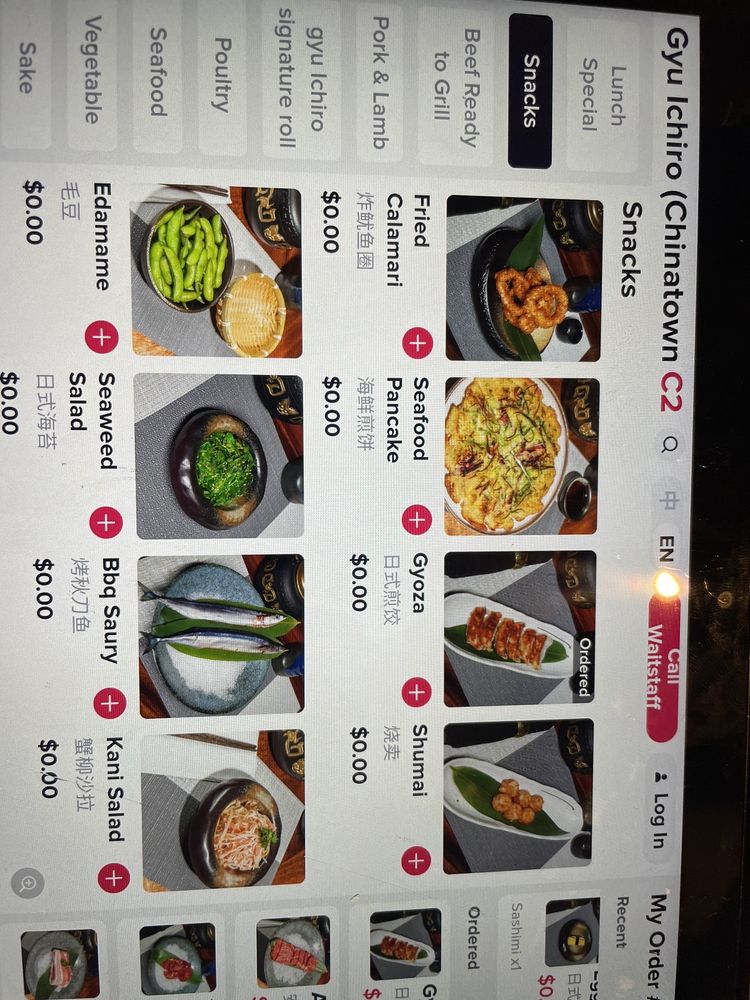Show the Seafood category
This screenshot has height=1000, width=750.
click(x=158, y=84)
